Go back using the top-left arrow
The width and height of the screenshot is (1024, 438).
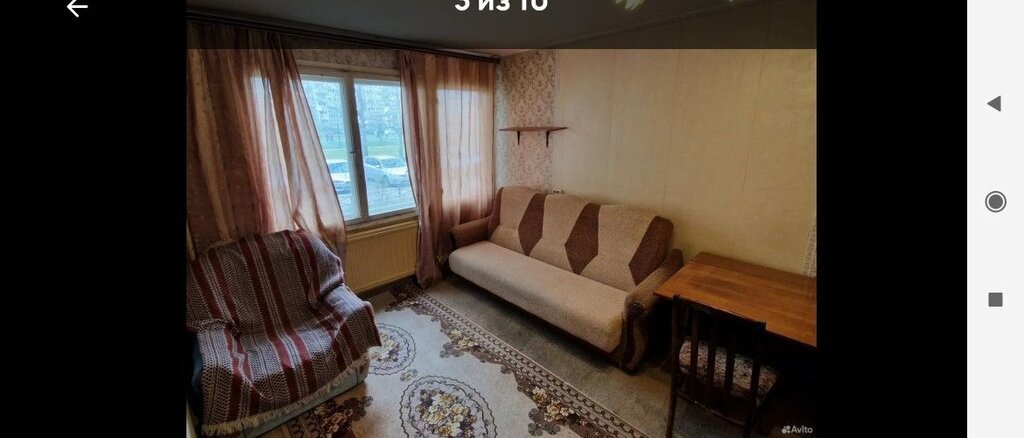click(77, 8)
